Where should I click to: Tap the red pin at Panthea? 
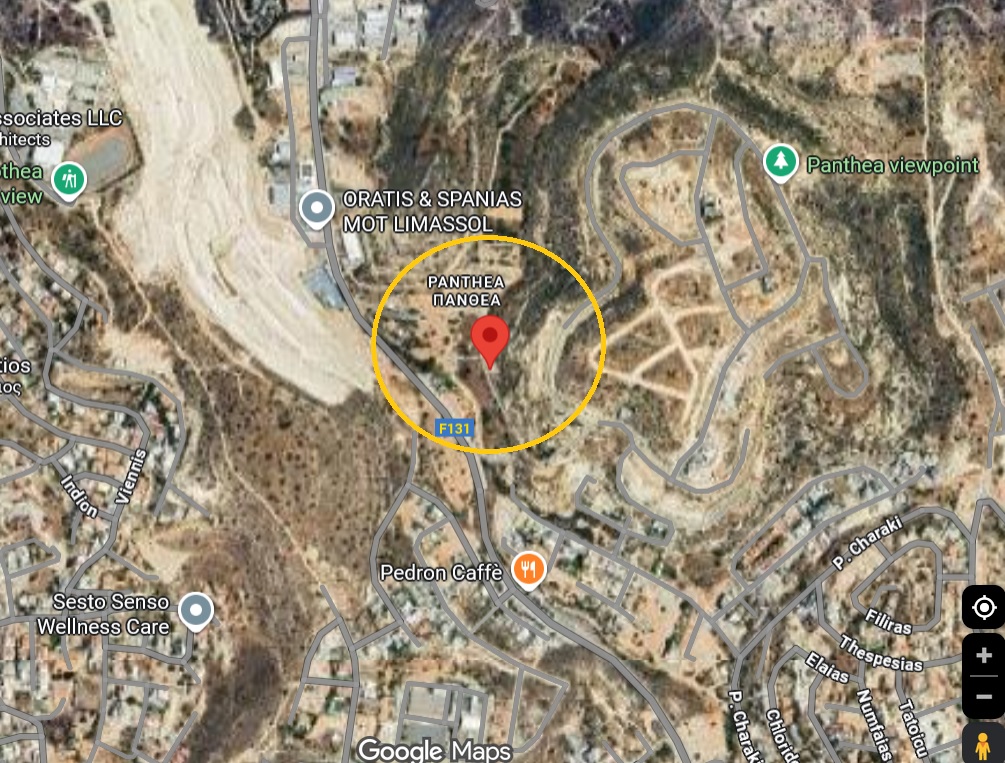[x=490, y=339]
